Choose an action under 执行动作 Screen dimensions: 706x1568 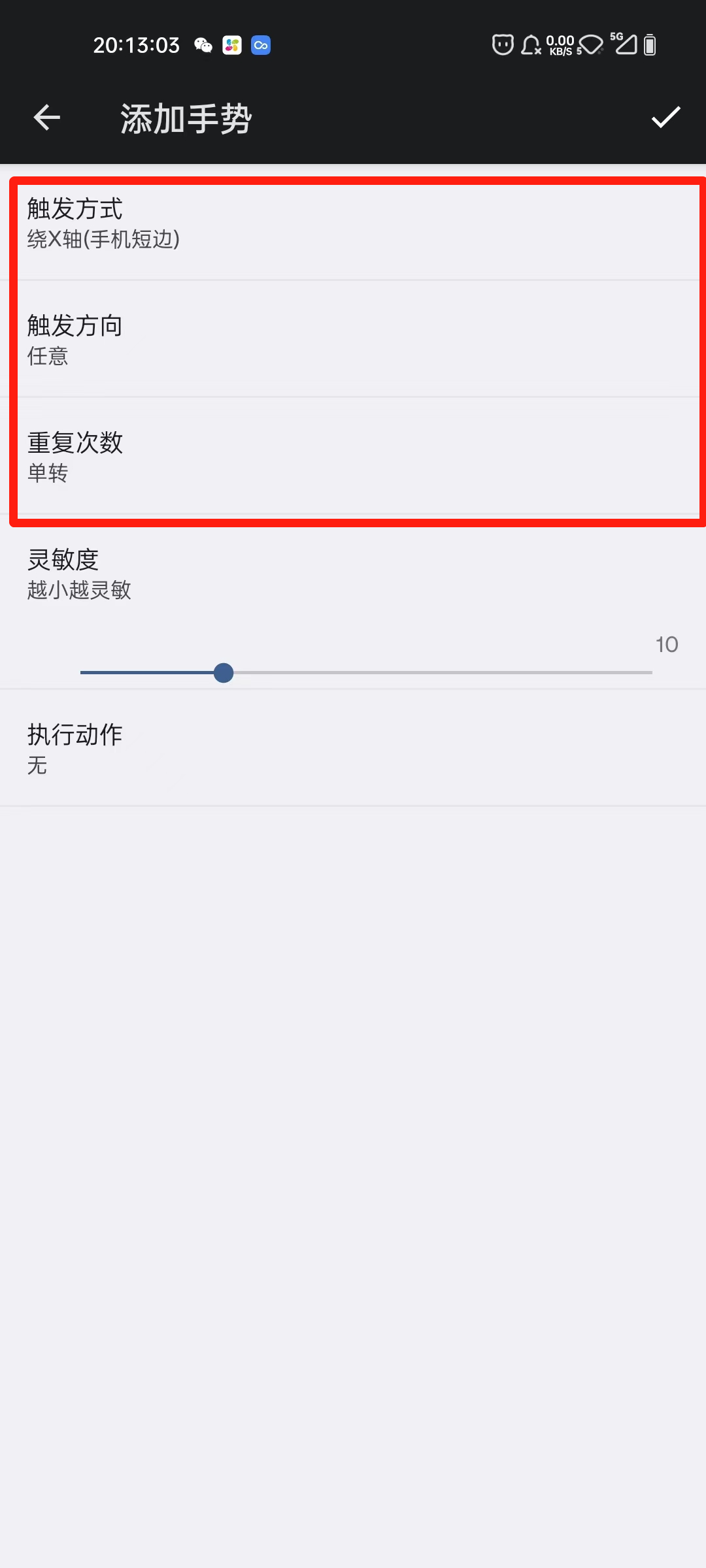click(353, 748)
